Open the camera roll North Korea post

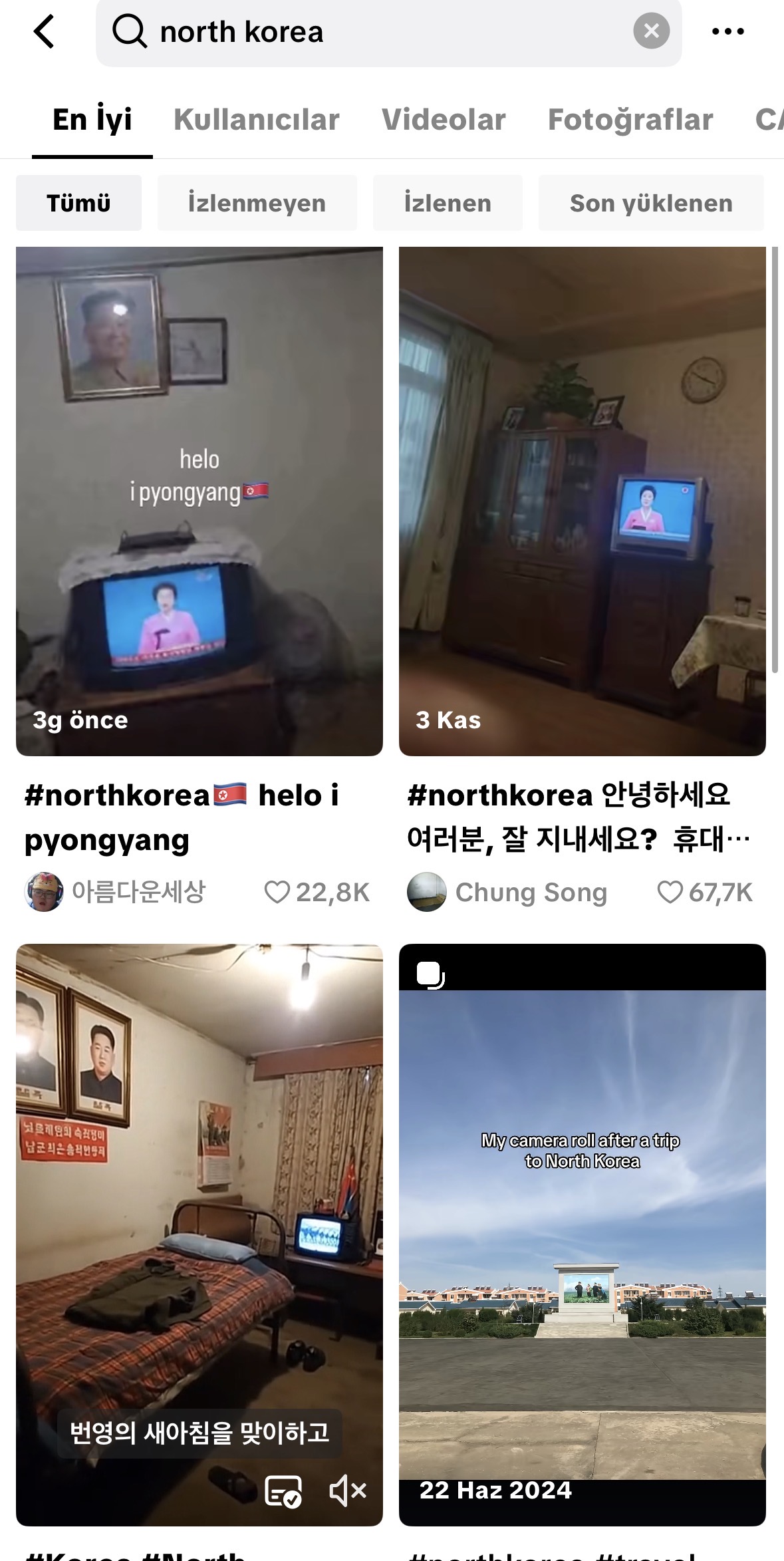583,1234
